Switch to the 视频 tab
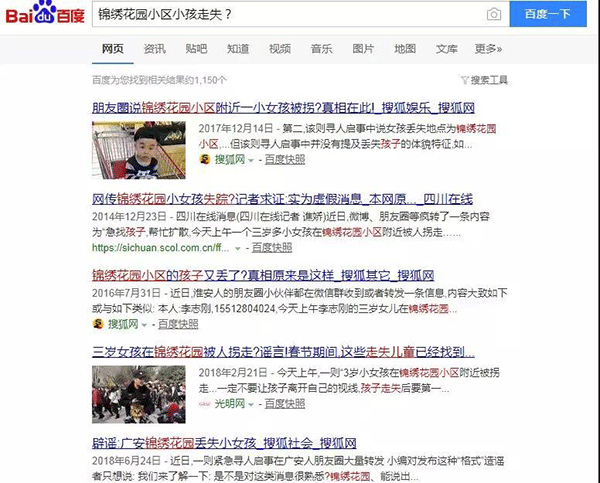 click(280, 49)
